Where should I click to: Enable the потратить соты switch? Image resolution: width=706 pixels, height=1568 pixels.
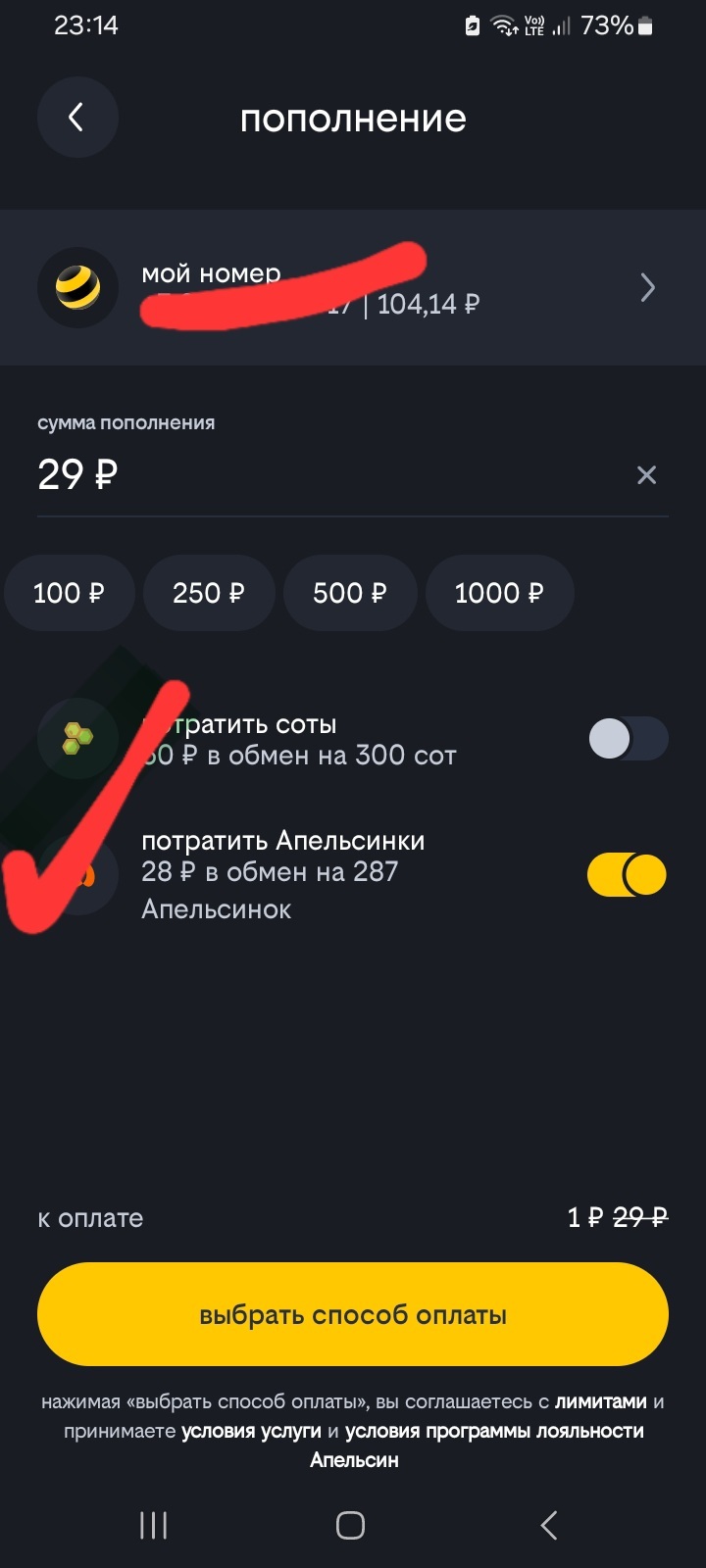(x=628, y=739)
